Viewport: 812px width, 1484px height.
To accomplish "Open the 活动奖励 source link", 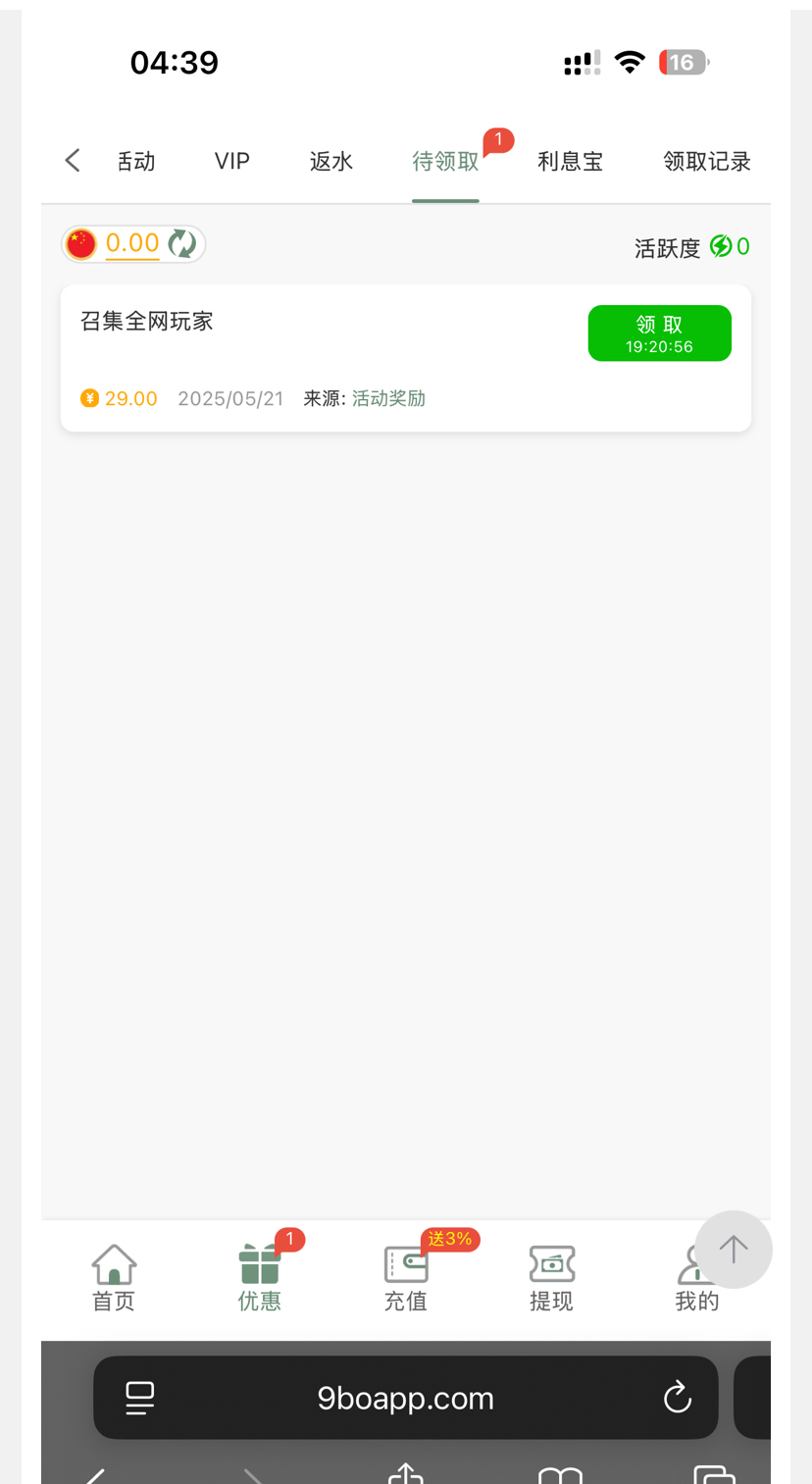I will 388,398.
